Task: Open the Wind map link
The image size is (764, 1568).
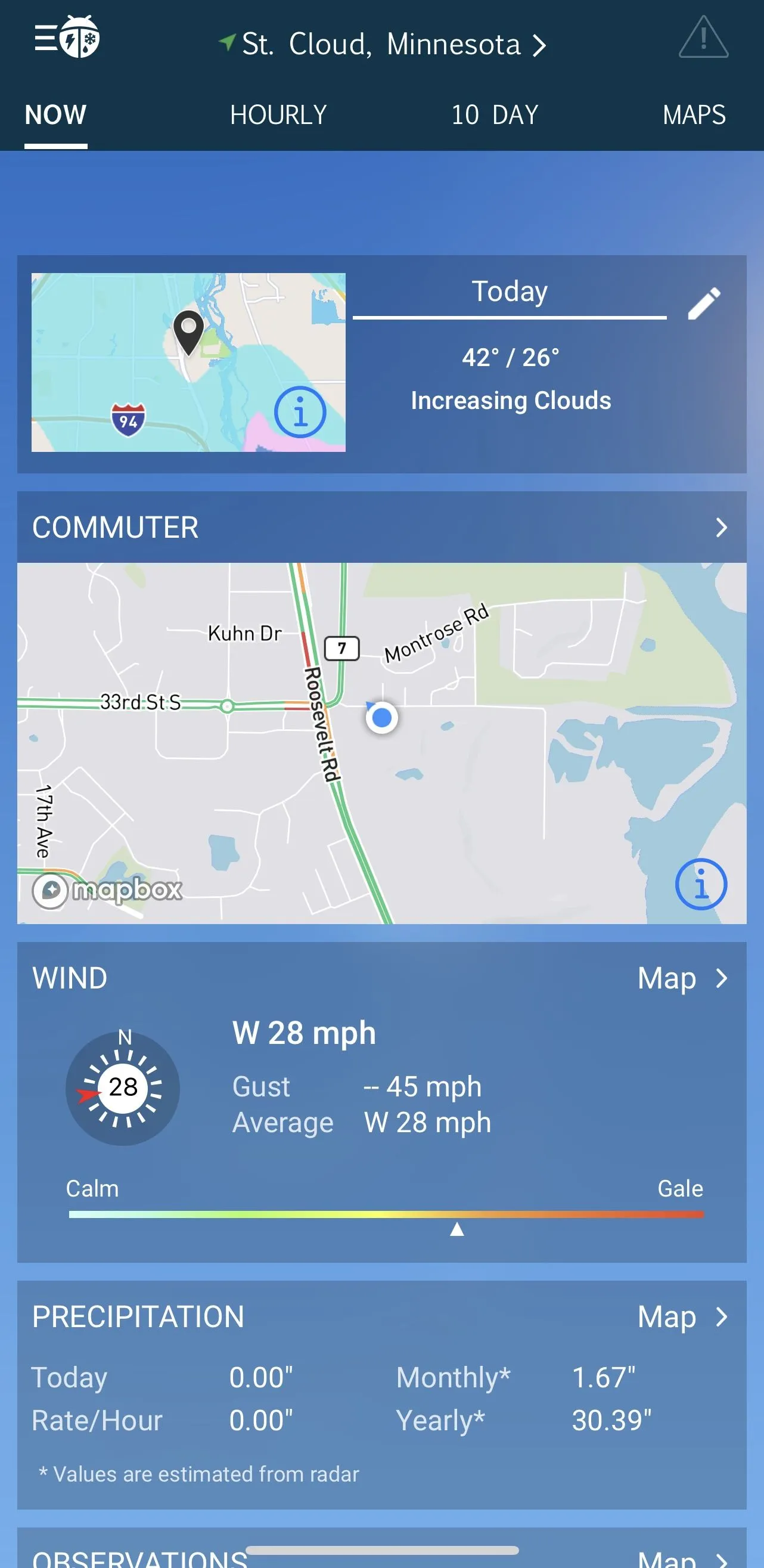Action: [681, 978]
